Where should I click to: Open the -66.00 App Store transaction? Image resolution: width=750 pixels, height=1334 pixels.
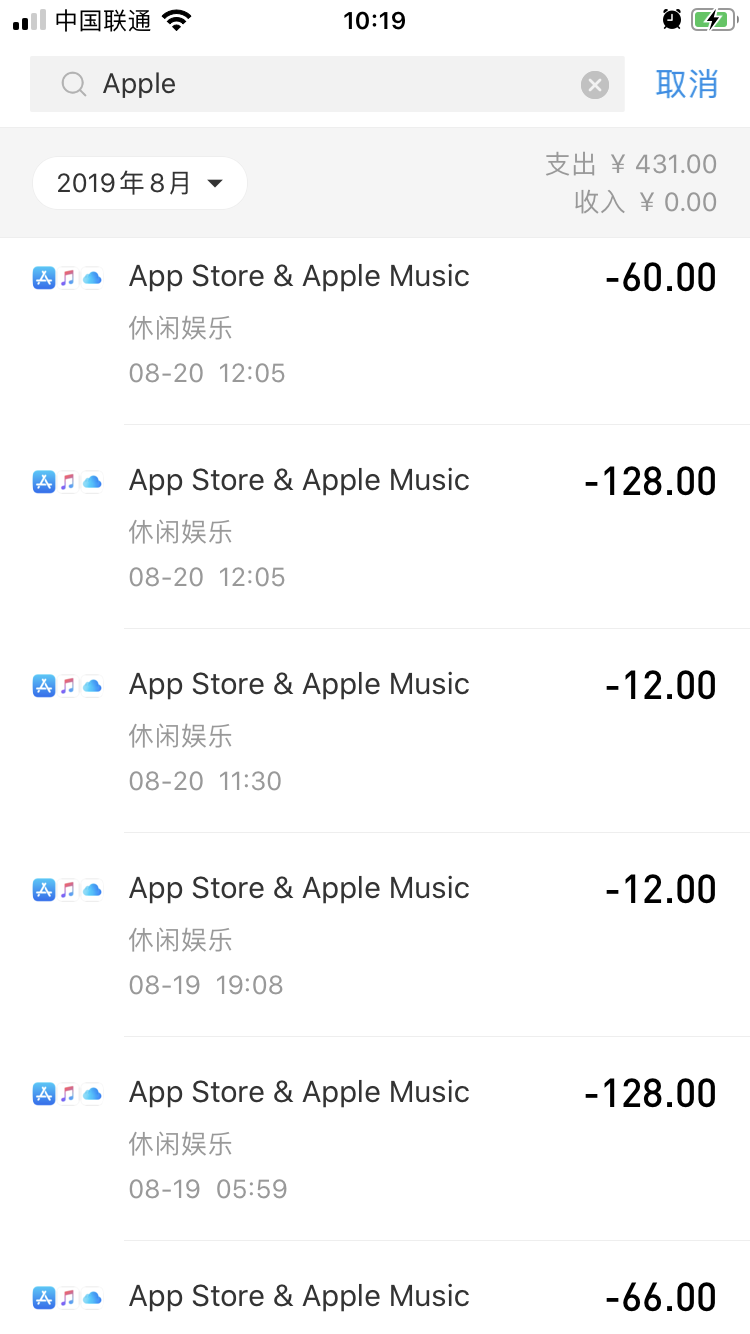click(x=375, y=1288)
